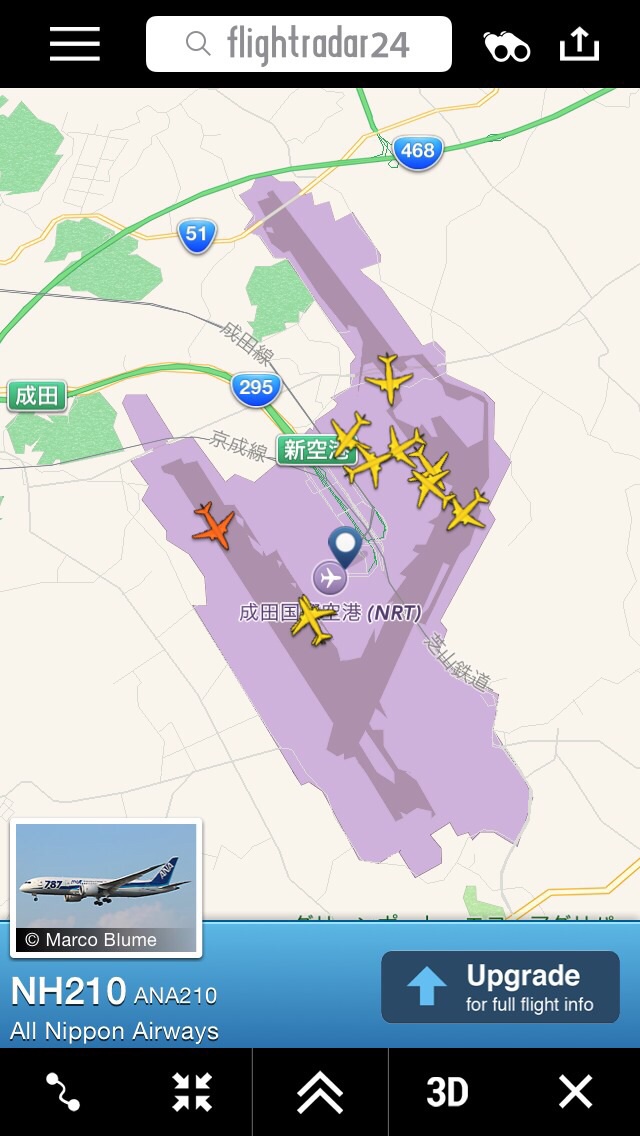Tap the collapse arrows icon
The width and height of the screenshot is (640, 1136).
tap(191, 1092)
